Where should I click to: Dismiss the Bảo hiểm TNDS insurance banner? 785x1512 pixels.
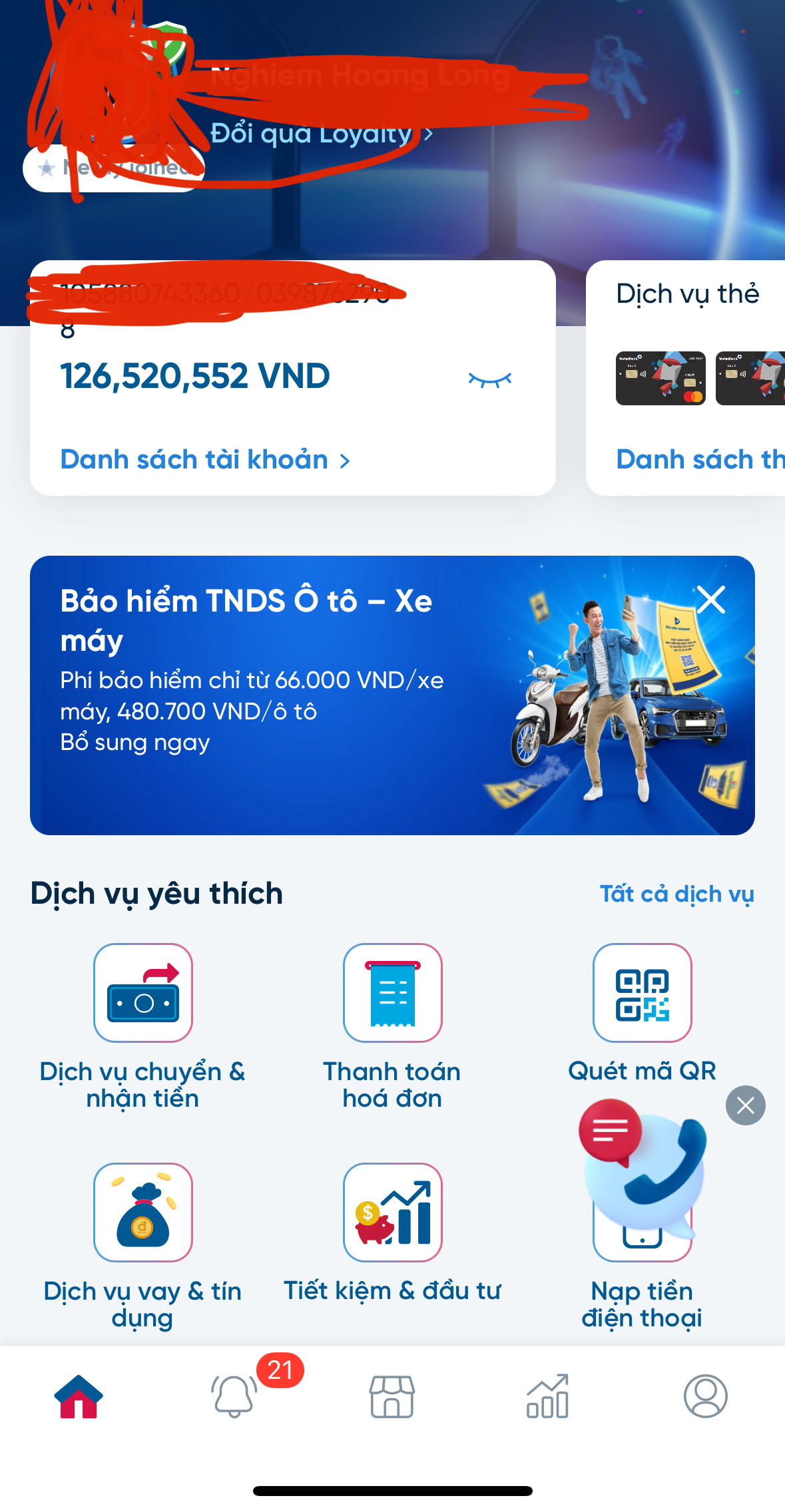coord(711,600)
